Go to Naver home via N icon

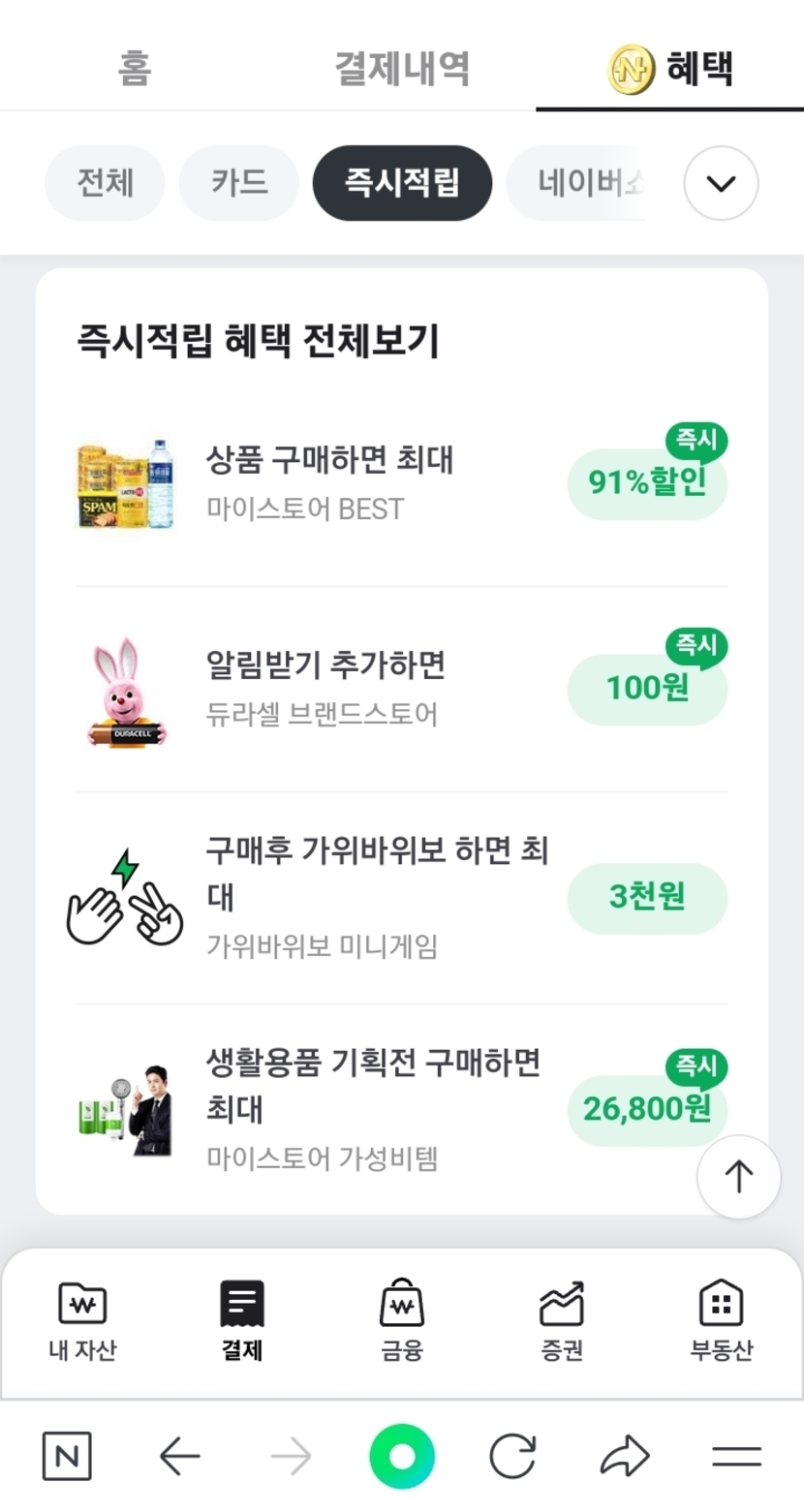point(67,1456)
